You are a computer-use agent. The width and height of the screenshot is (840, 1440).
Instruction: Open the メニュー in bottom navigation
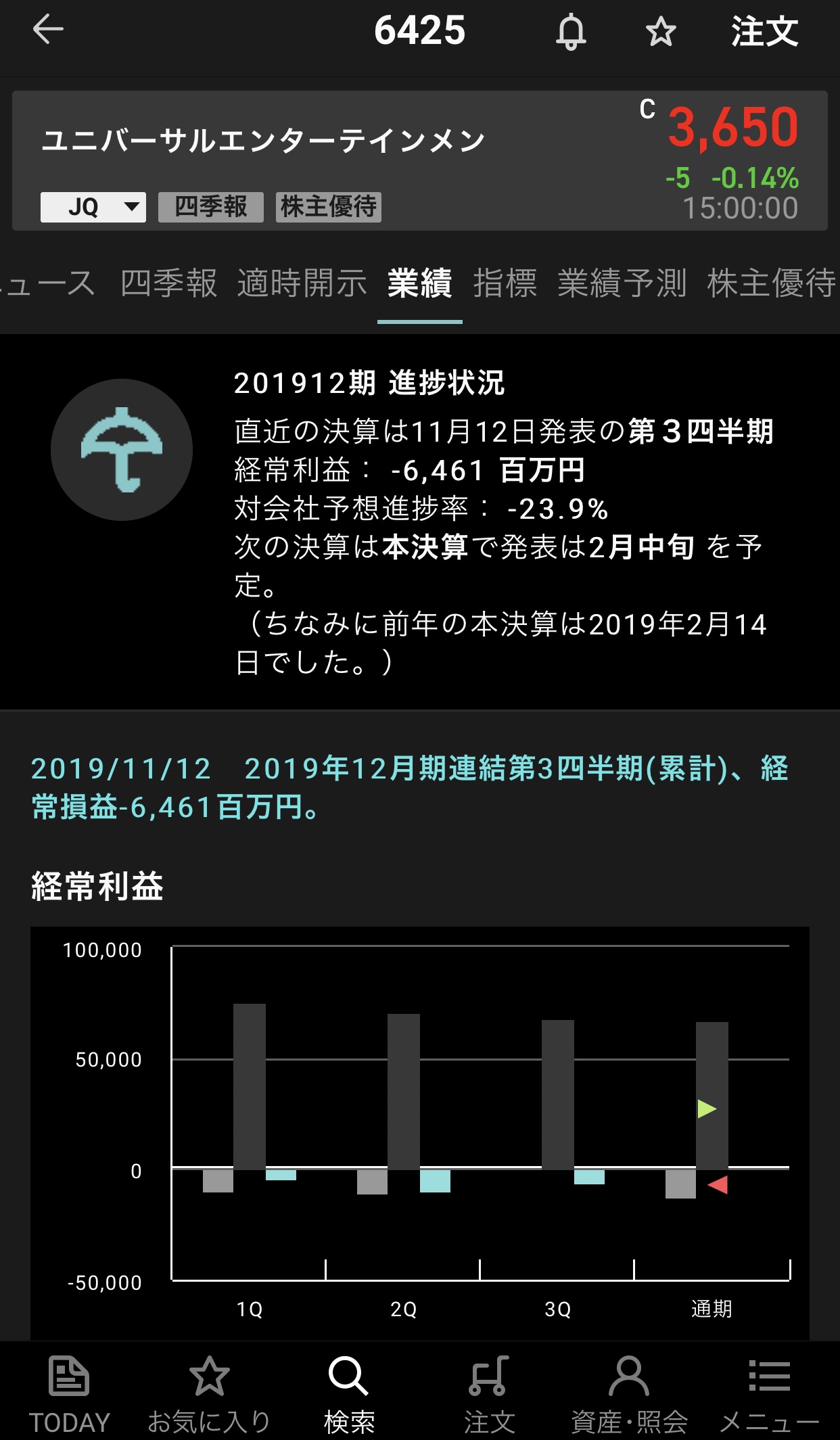769,1395
